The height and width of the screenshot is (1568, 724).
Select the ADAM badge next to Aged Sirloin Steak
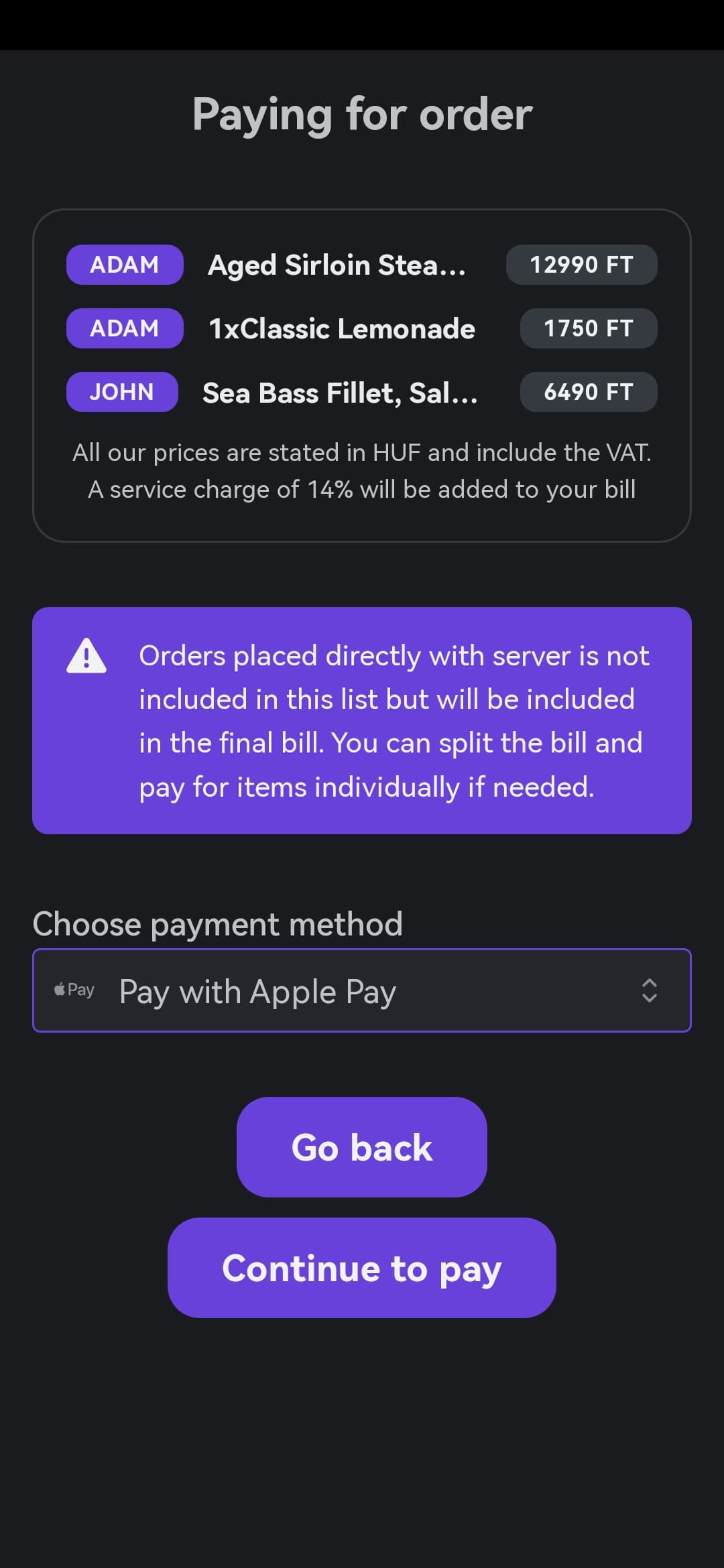pos(124,265)
